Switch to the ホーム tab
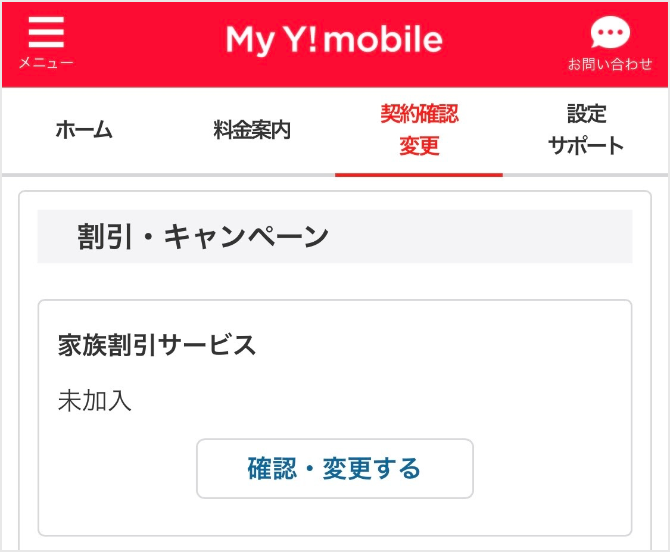This screenshot has height=552, width=670. [x=84, y=130]
